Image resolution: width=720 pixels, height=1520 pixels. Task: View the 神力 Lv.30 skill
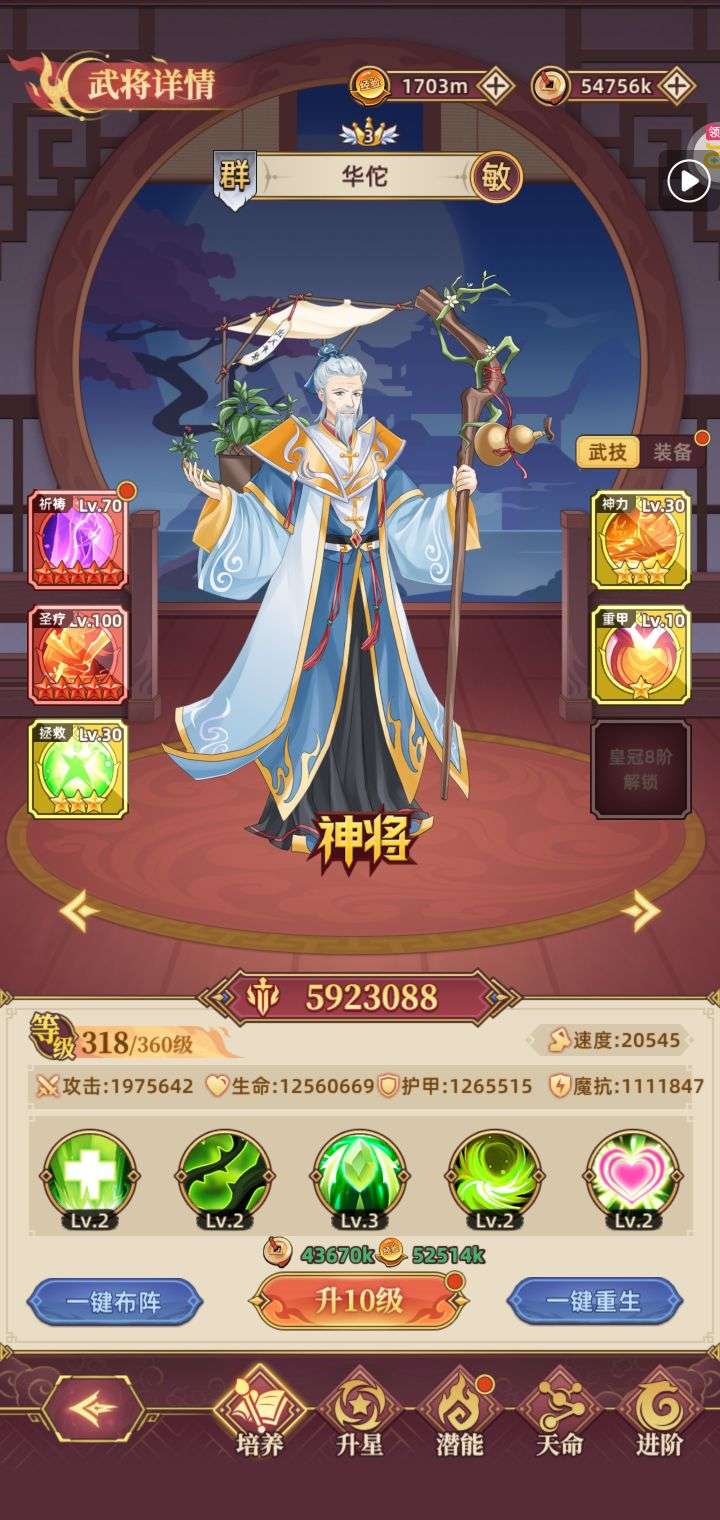click(641, 539)
